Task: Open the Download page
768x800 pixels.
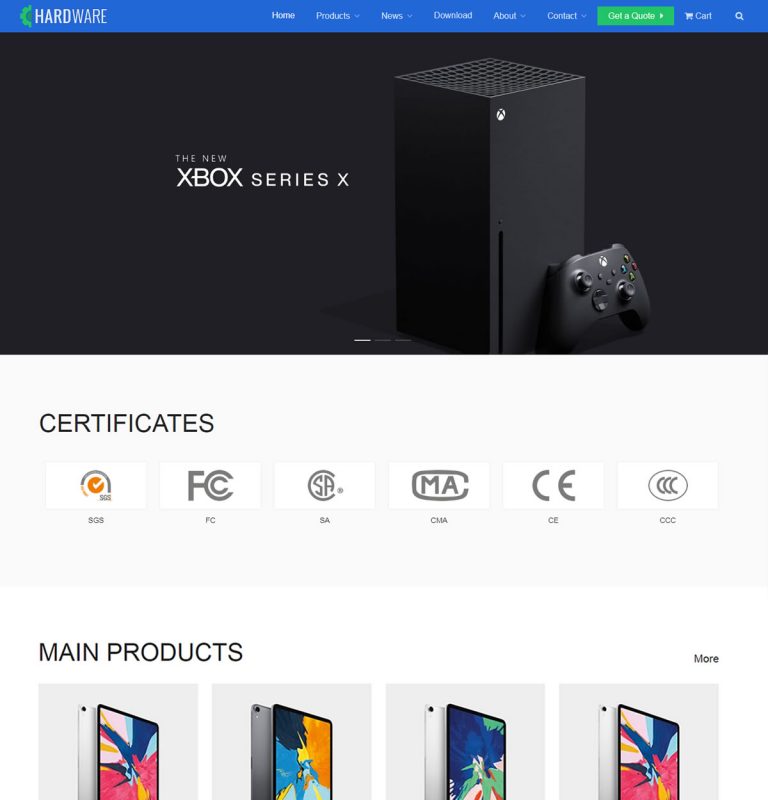Action: (453, 16)
